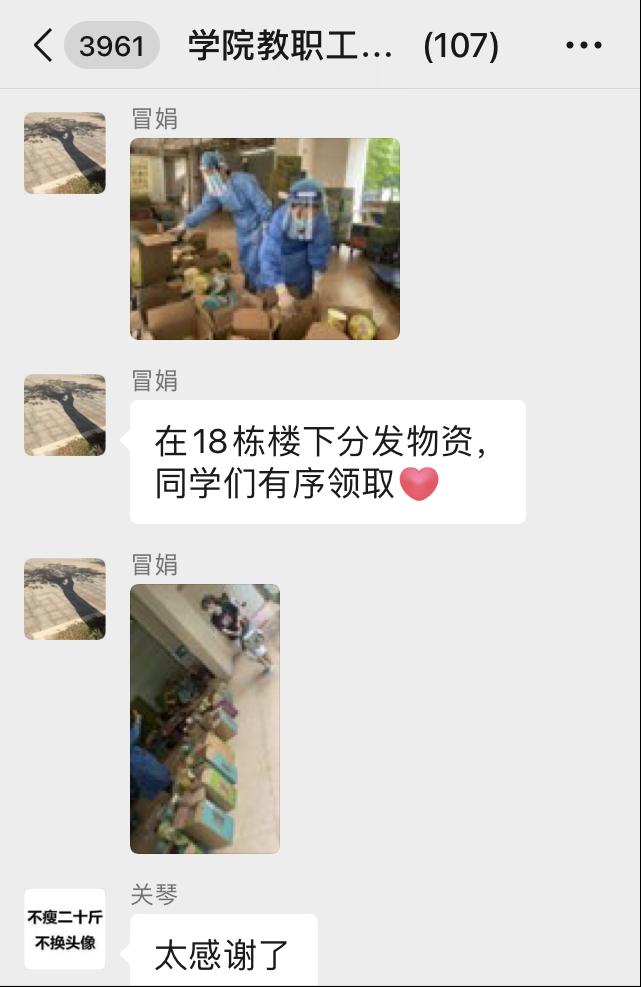The width and height of the screenshot is (641, 987).
Task: Open the photo of workers in protective suits
Action: point(265,239)
